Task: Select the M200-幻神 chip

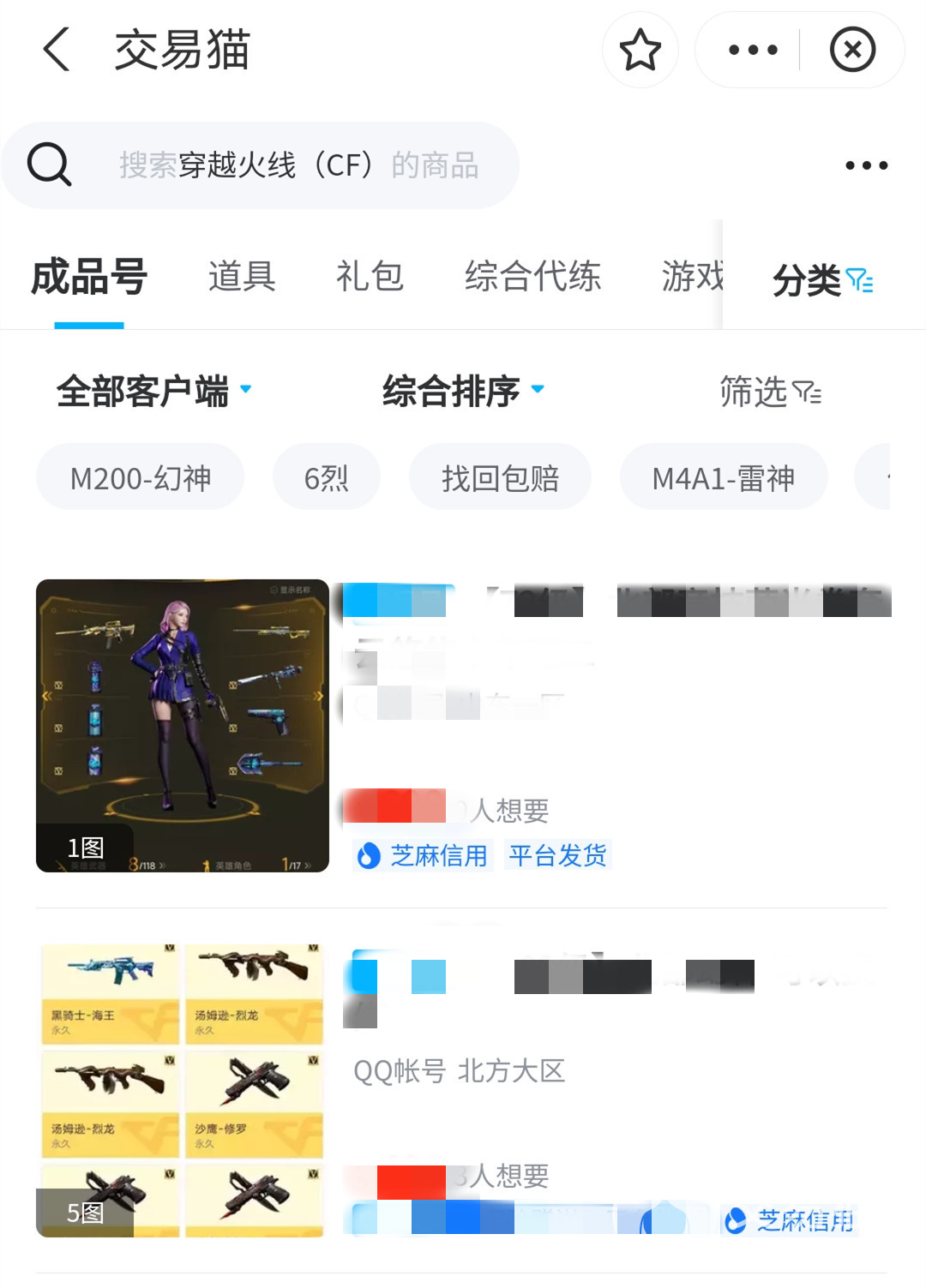Action: pos(140,477)
